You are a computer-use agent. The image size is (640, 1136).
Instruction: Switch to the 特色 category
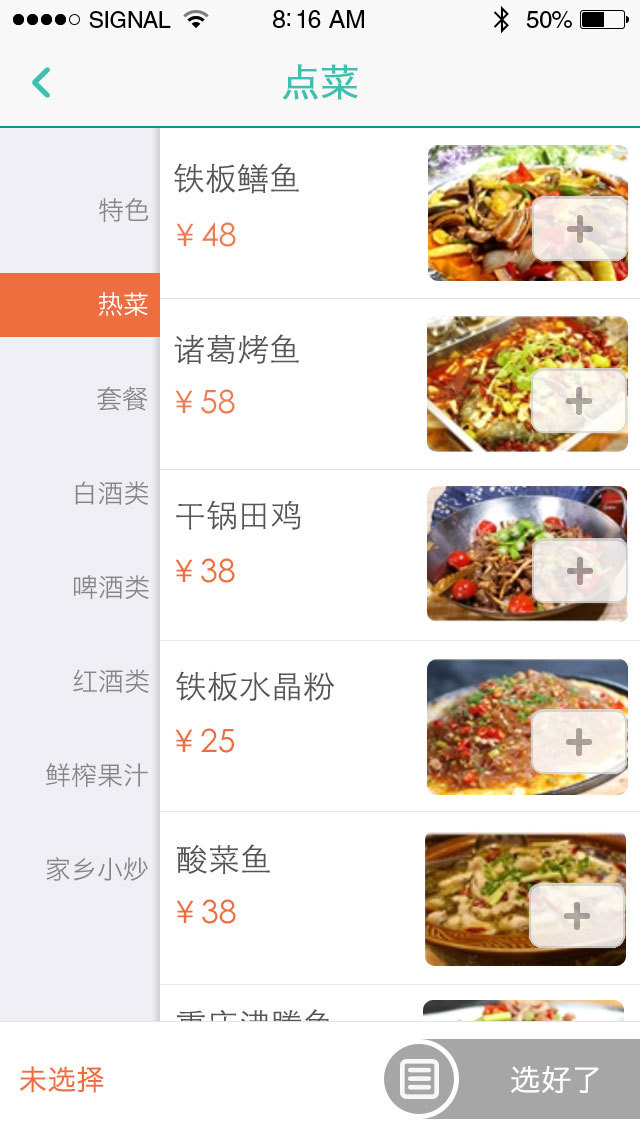123,210
